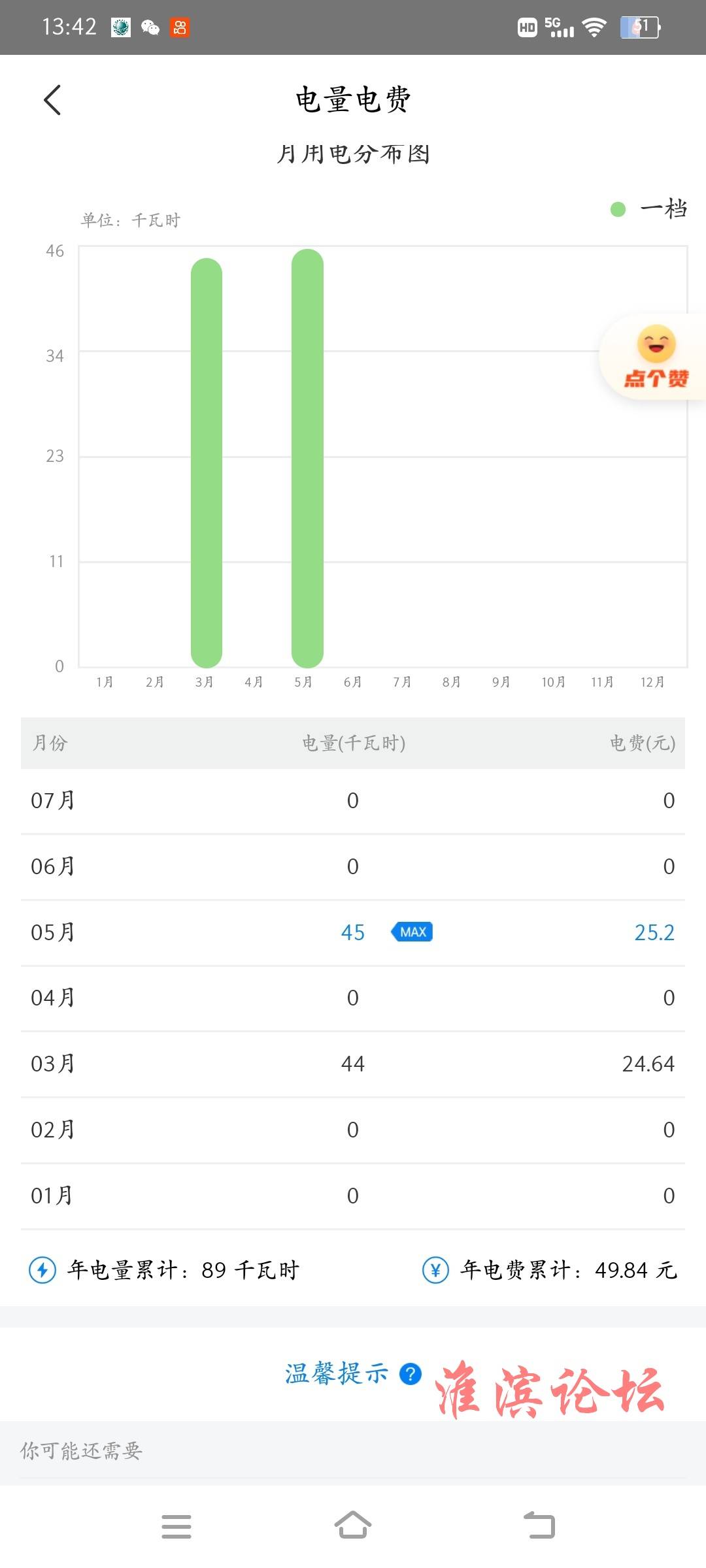Tap the system home button
706x1568 pixels.
353,1526
